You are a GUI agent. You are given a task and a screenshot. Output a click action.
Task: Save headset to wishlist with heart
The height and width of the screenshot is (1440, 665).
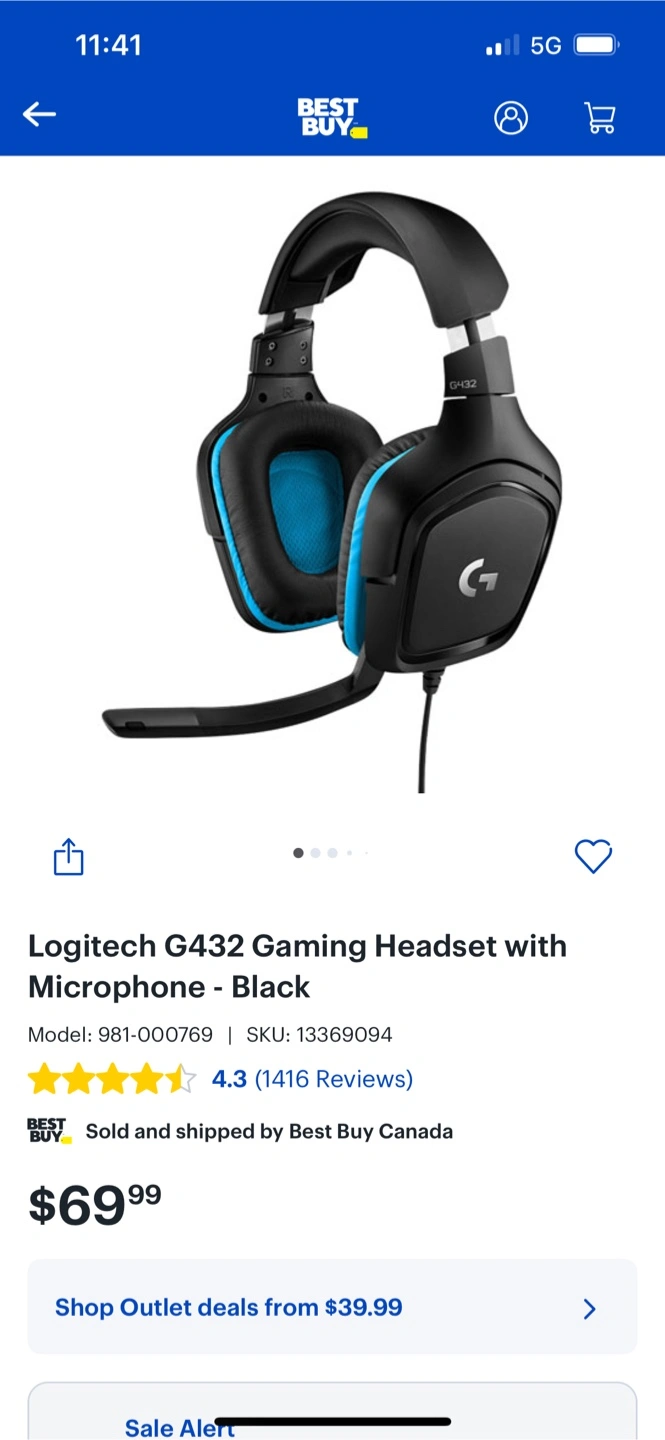click(593, 856)
